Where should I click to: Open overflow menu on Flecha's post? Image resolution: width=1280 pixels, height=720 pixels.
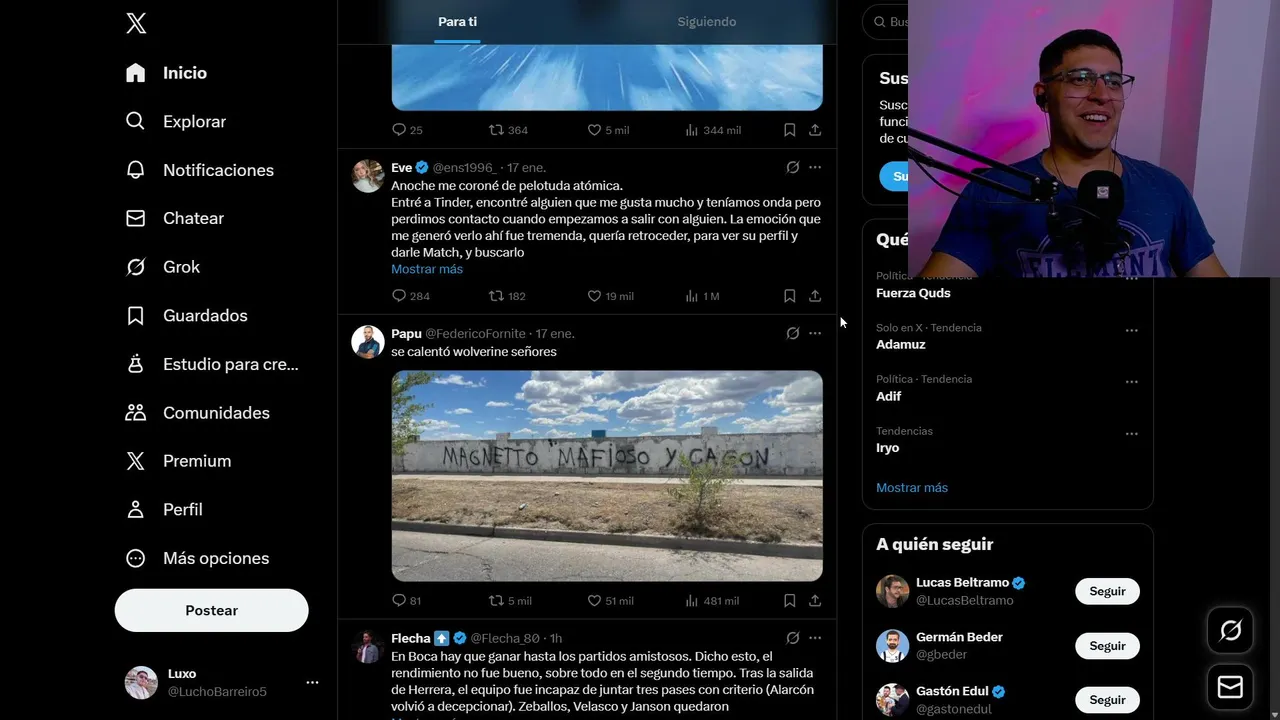[815, 638]
